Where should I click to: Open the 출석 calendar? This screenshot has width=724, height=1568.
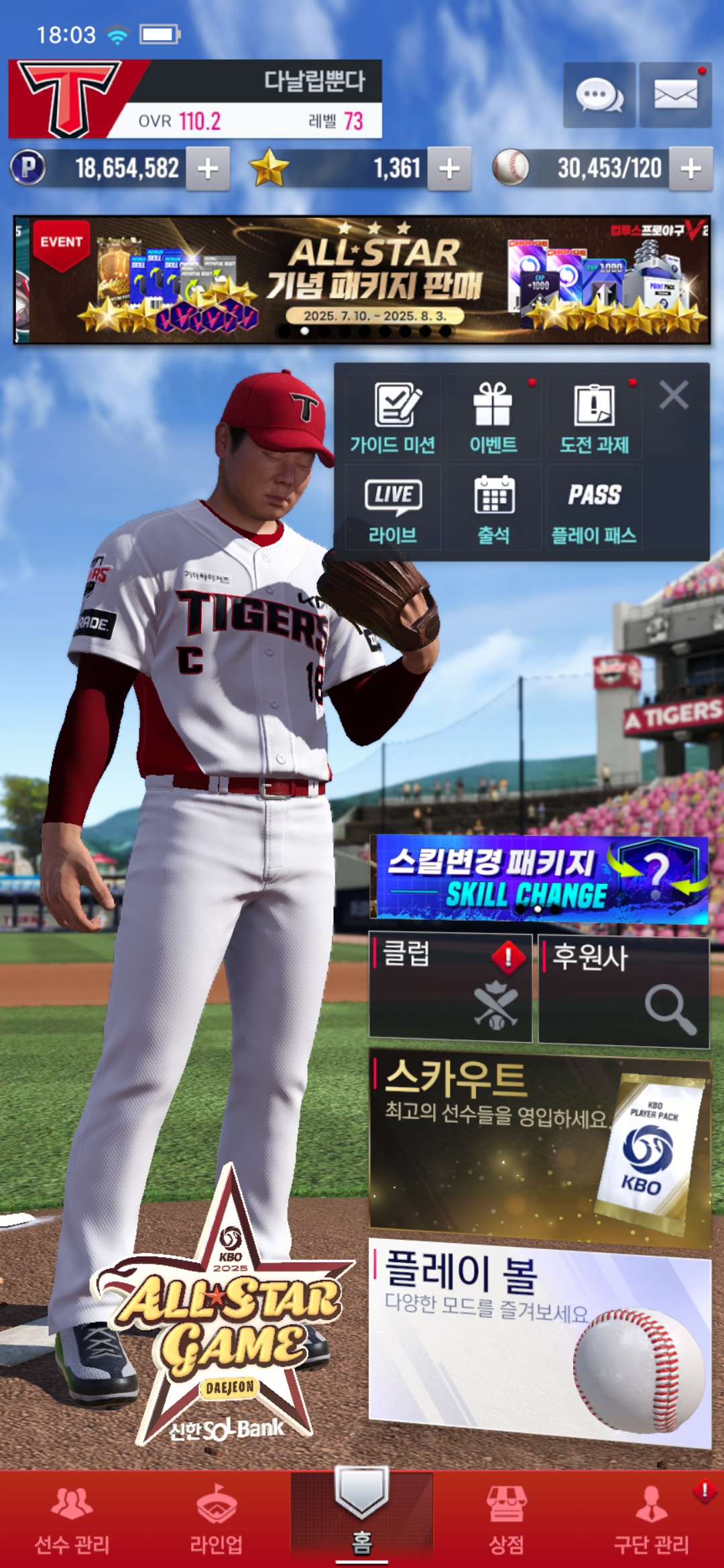493,508
